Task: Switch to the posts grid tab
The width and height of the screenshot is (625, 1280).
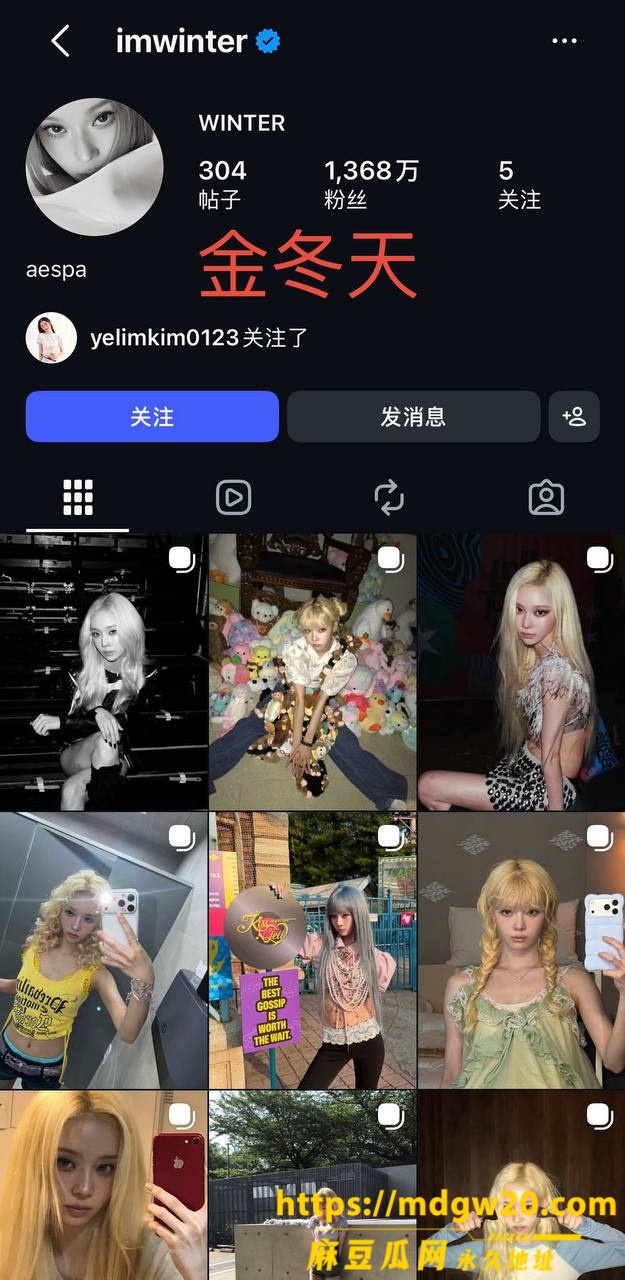Action: click(x=78, y=497)
